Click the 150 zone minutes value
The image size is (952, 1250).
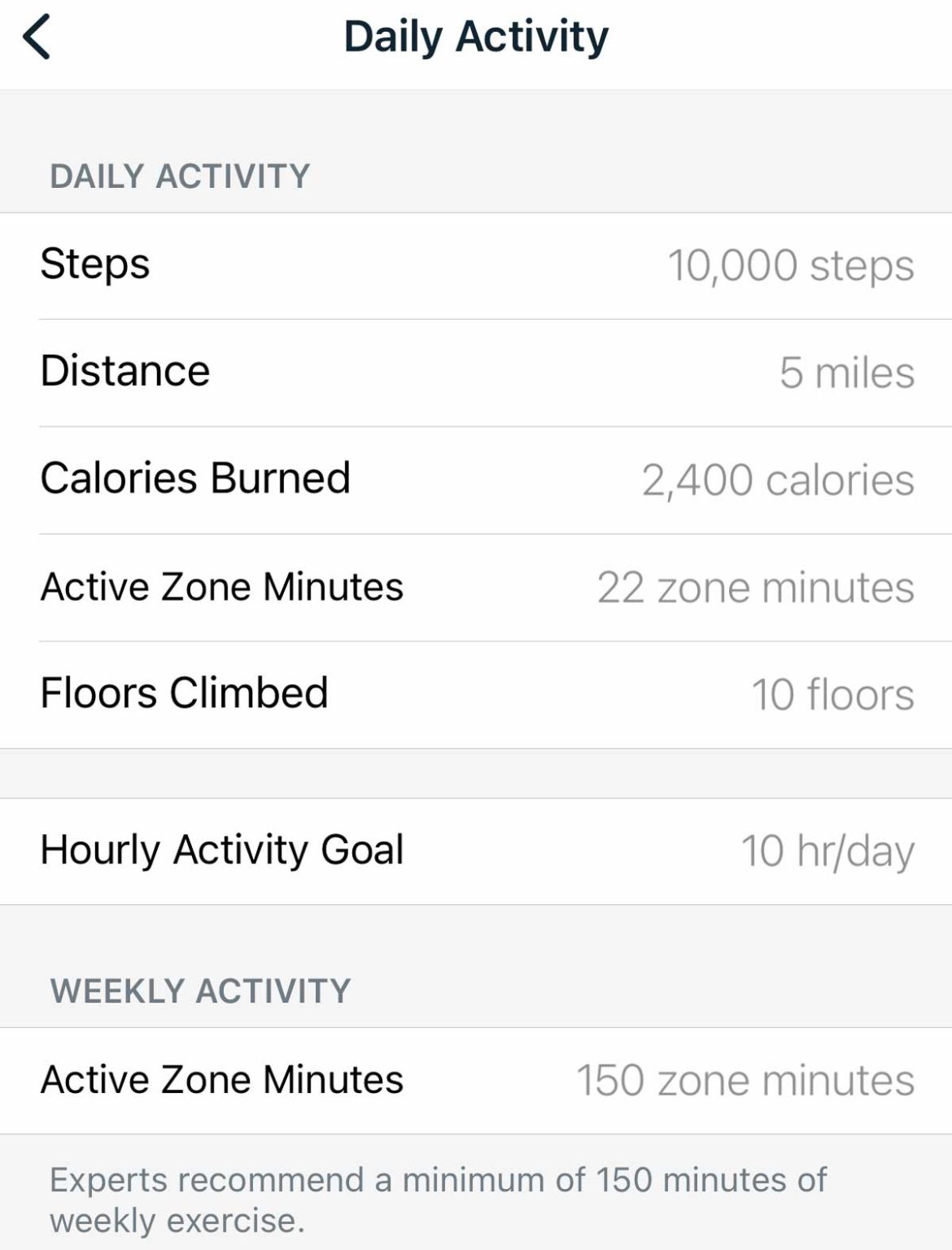tap(745, 1079)
